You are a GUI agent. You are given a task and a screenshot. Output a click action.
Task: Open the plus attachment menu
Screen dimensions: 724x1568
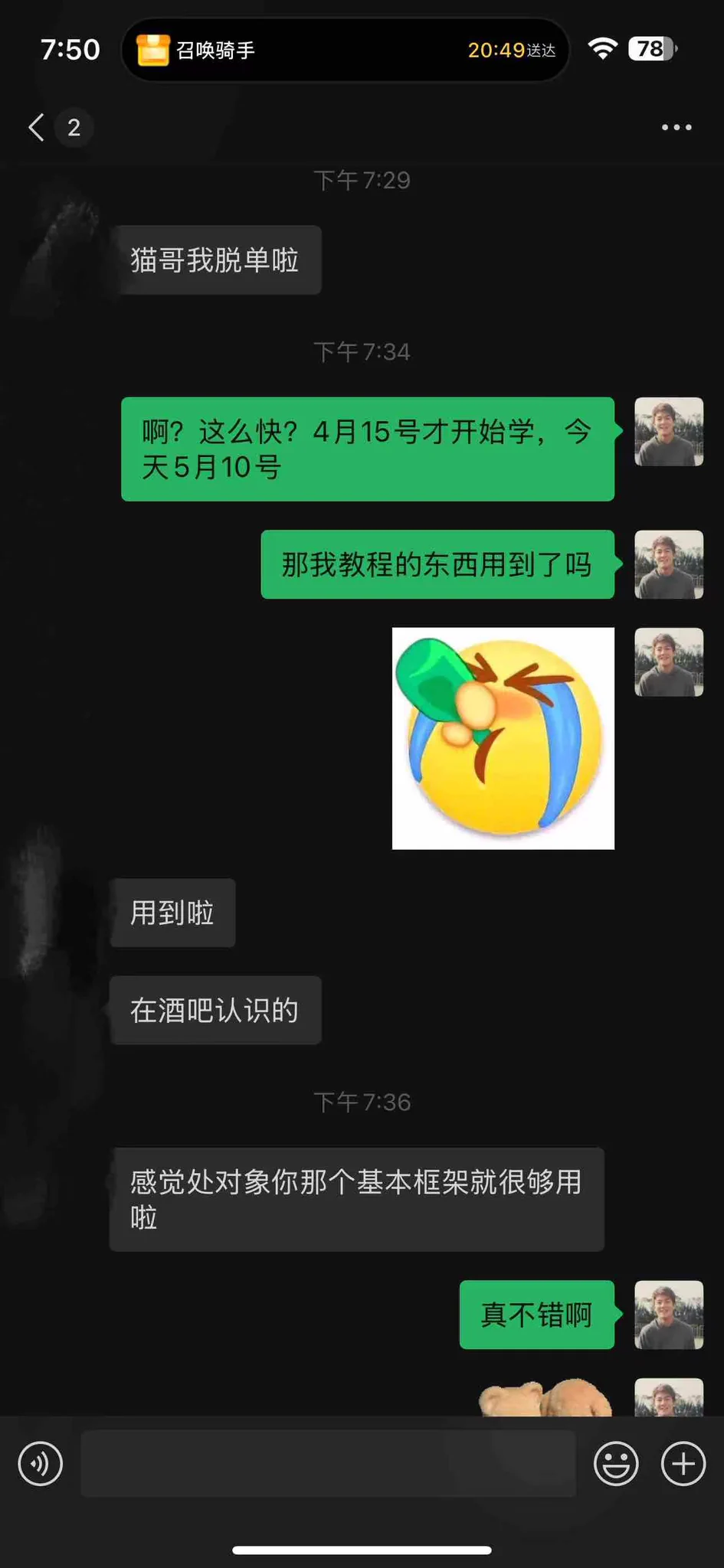[683, 1463]
